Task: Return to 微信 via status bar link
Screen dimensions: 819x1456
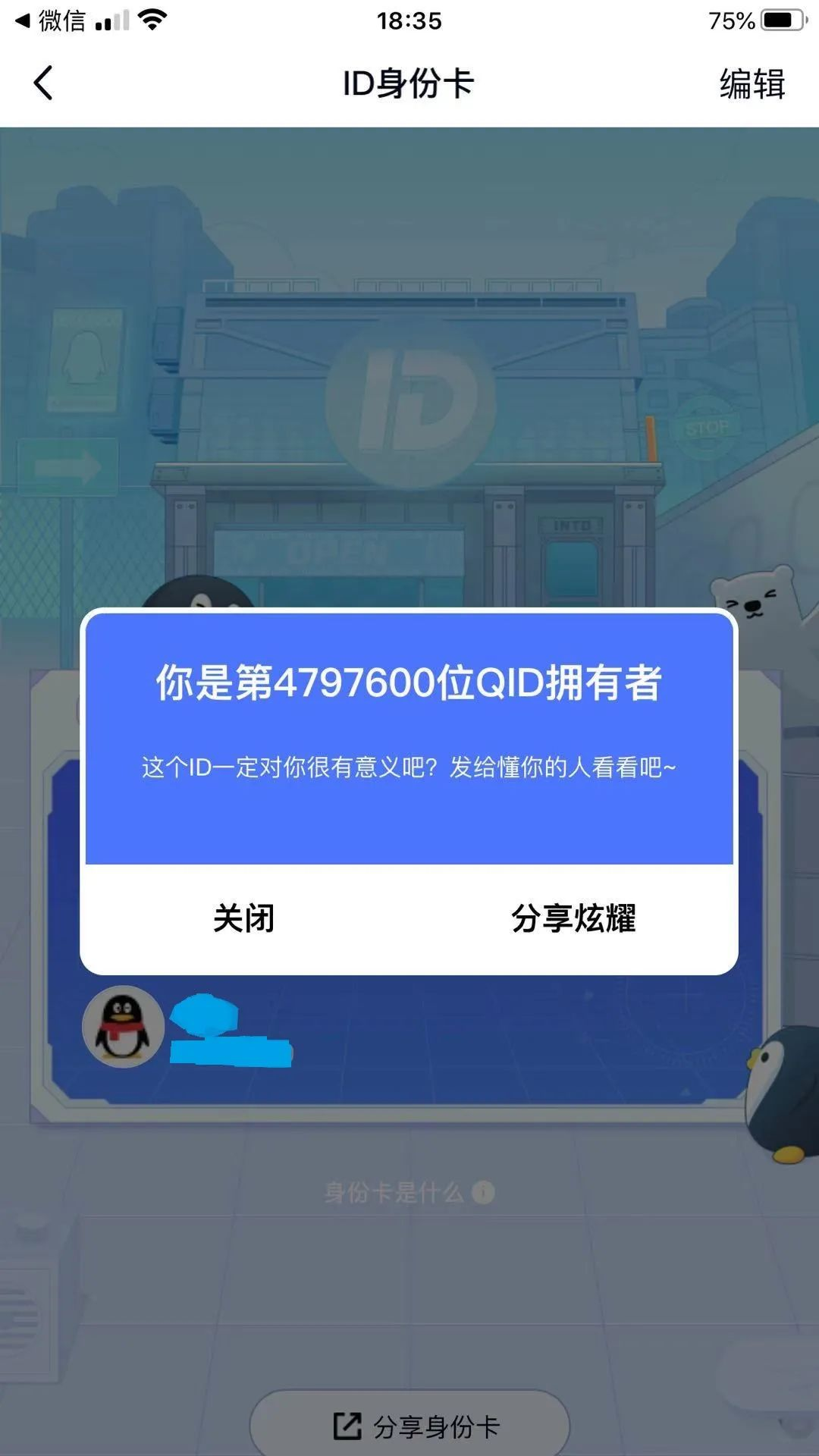Action: click(x=50, y=21)
